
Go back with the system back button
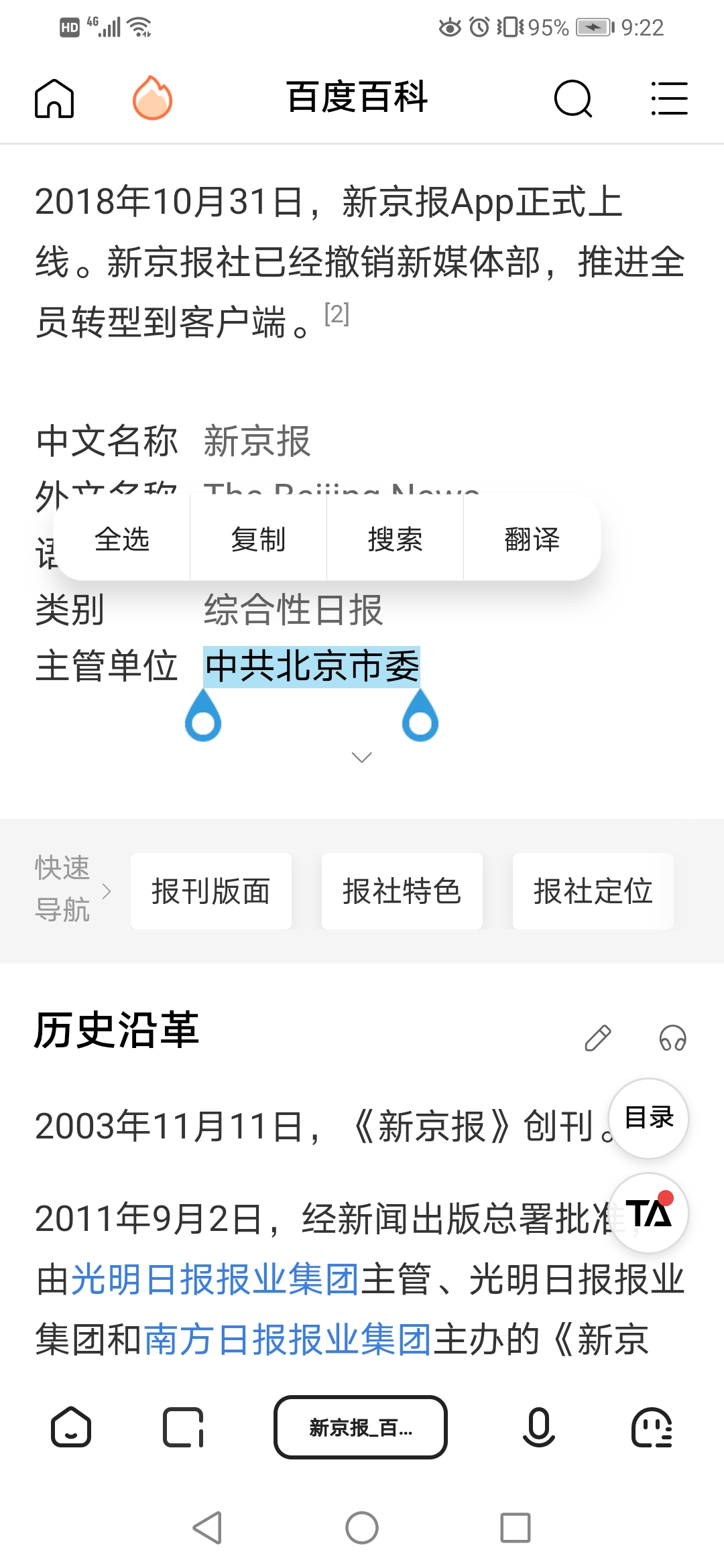coord(207,1528)
